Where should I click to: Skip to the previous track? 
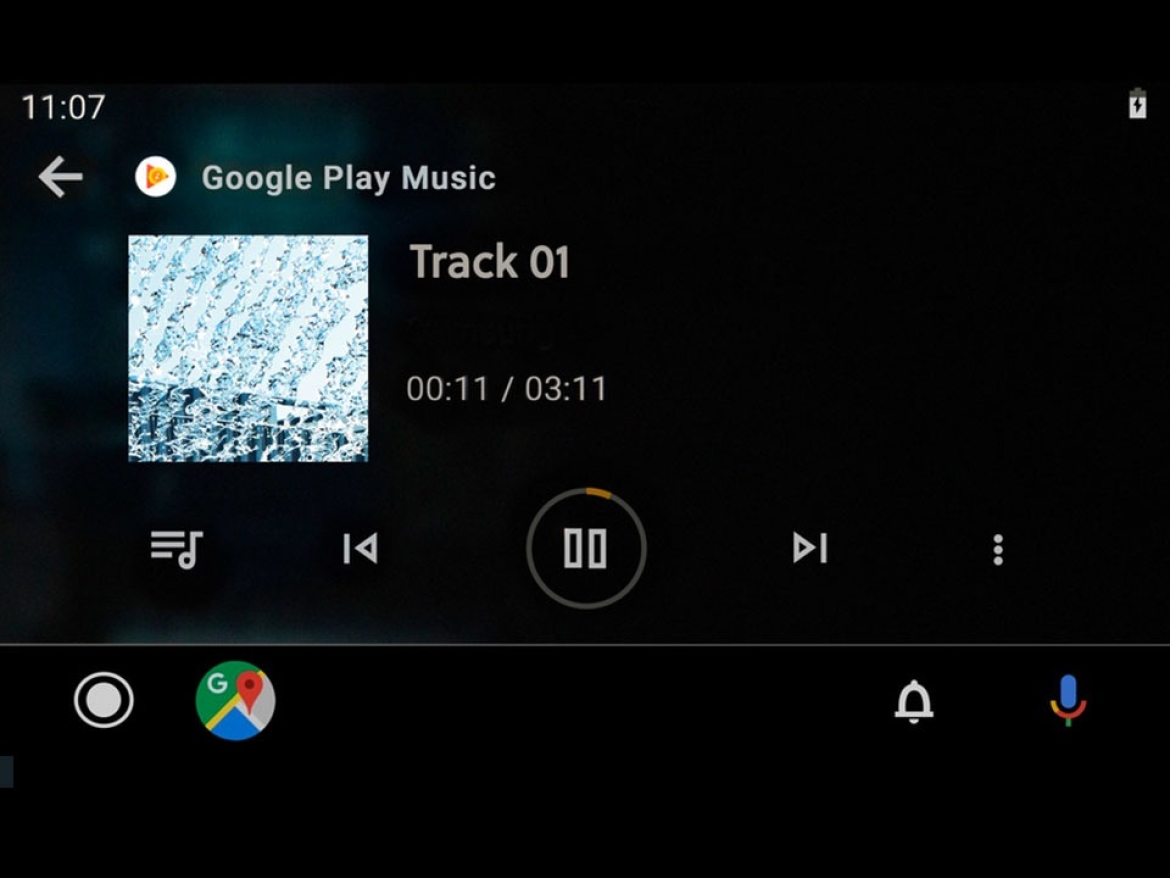pyautogui.click(x=360, y=548)
